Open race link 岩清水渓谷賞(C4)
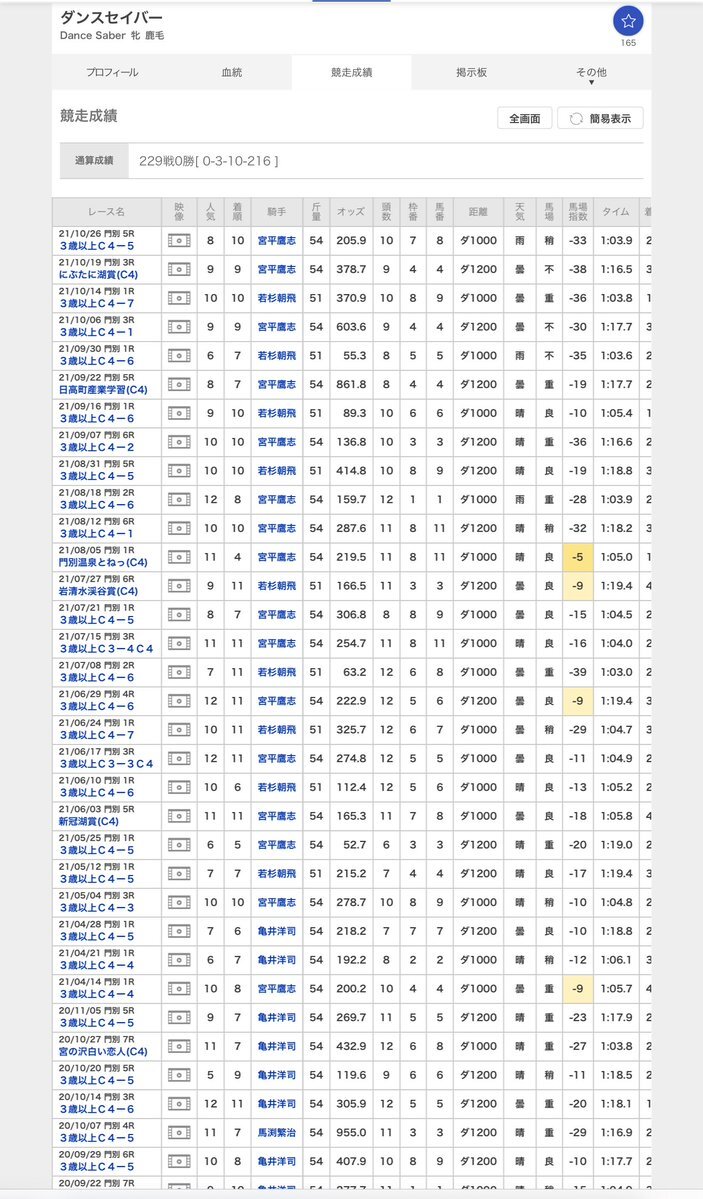703x1199 pixels. pos(99,592)
